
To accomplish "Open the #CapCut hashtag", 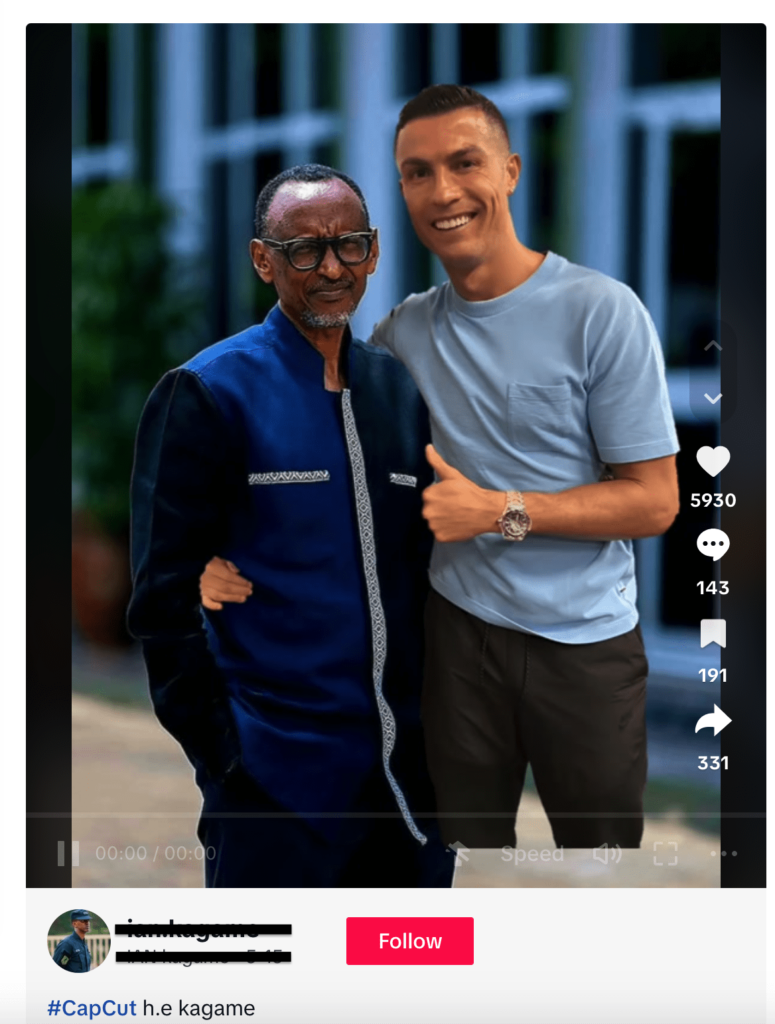I will click(91, 1008).
